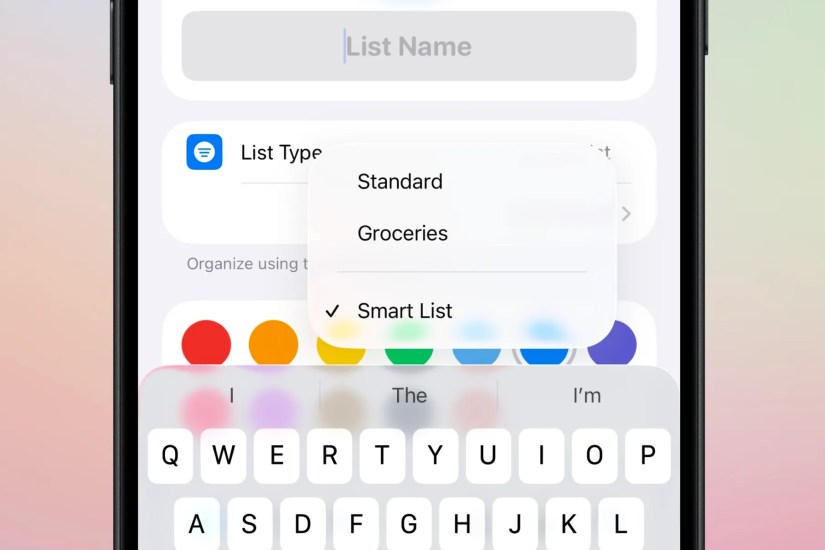Choose Groceries as the list type
This screenshot has width=825, height=550.
click(402, 234)
